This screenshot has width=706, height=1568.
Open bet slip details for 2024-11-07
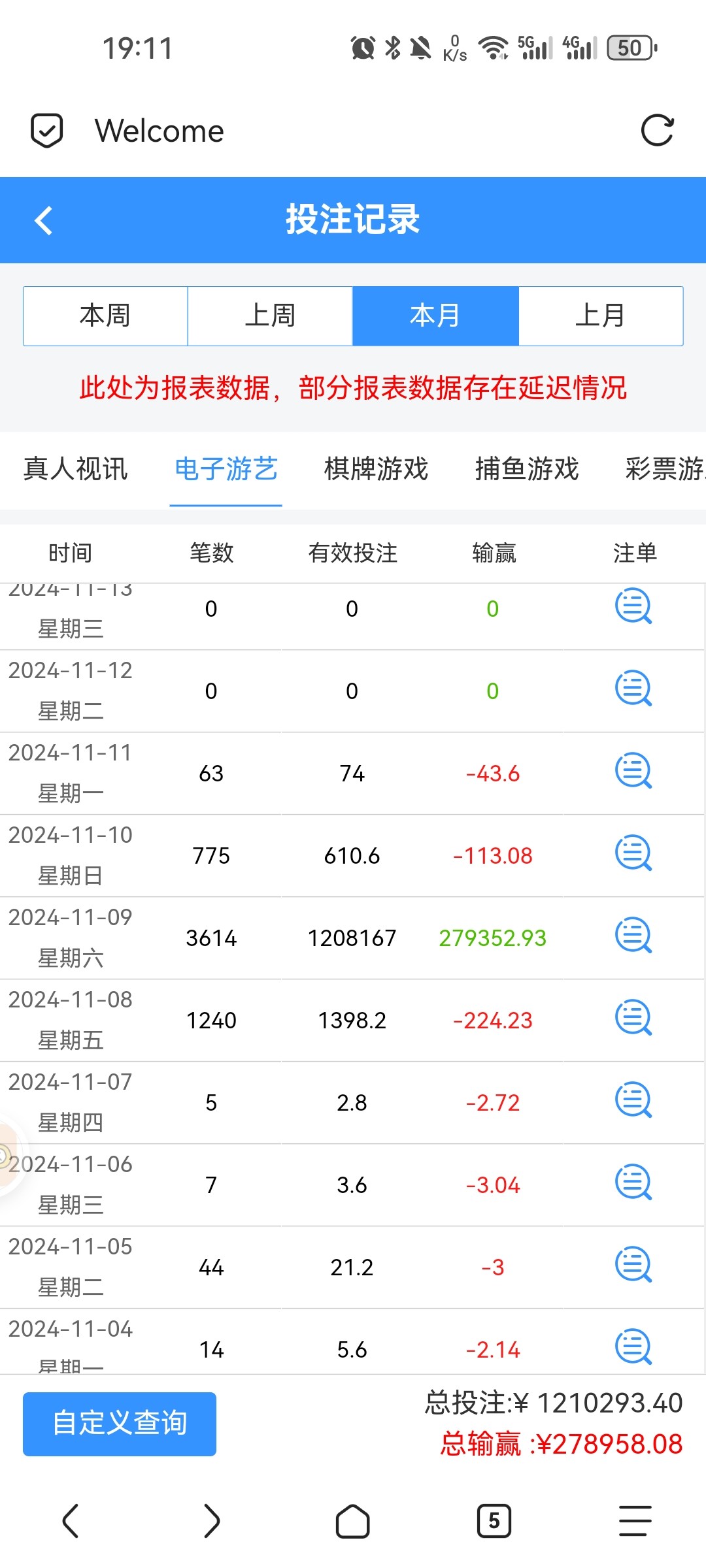[633, 1100]
